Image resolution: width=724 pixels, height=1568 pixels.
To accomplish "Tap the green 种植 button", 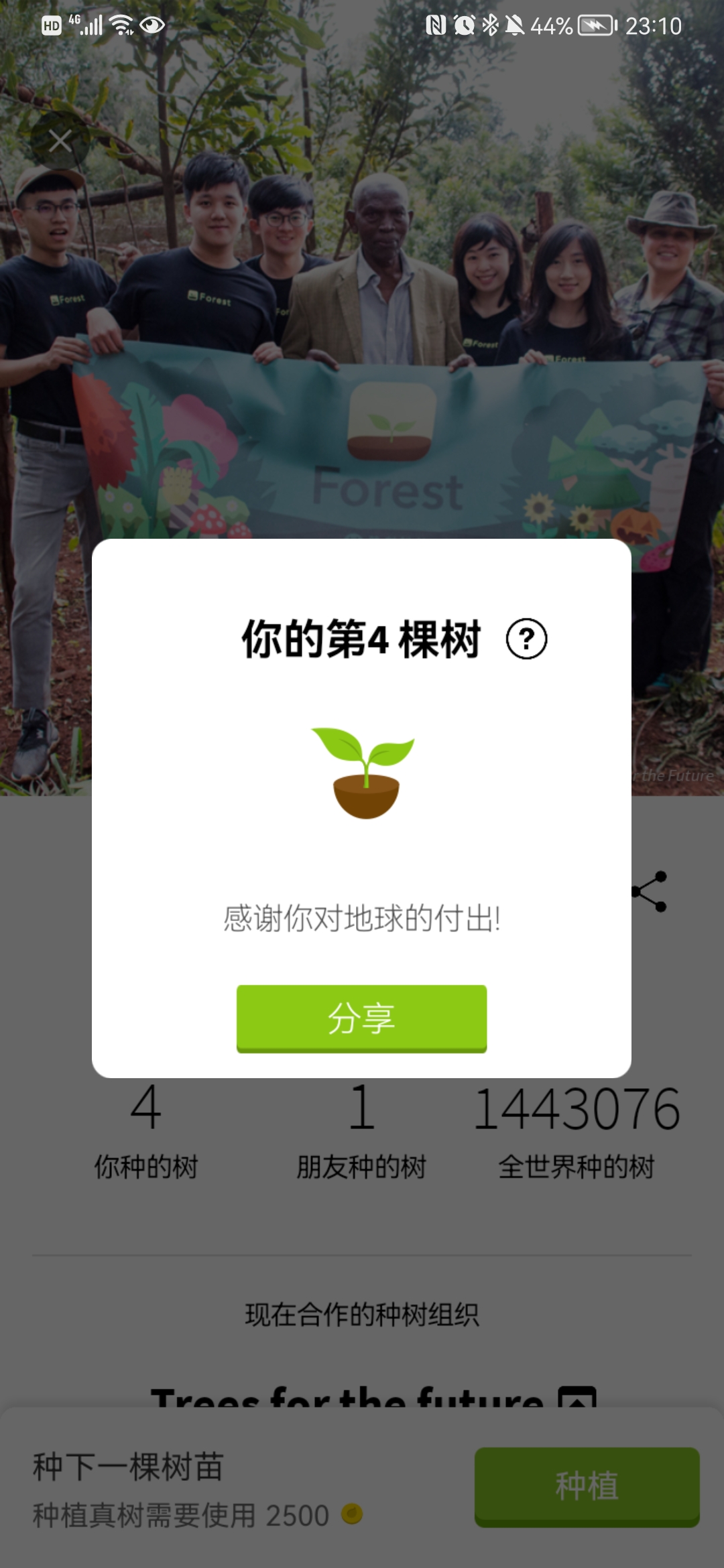I will click(x=587, y=1486).
